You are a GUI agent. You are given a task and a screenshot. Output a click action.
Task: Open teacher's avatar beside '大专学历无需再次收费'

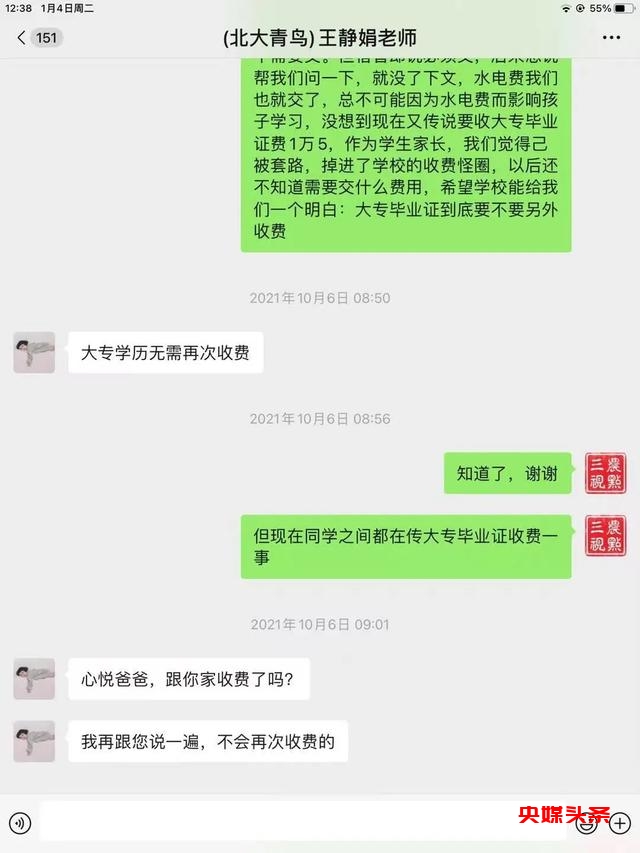[34, 352]
